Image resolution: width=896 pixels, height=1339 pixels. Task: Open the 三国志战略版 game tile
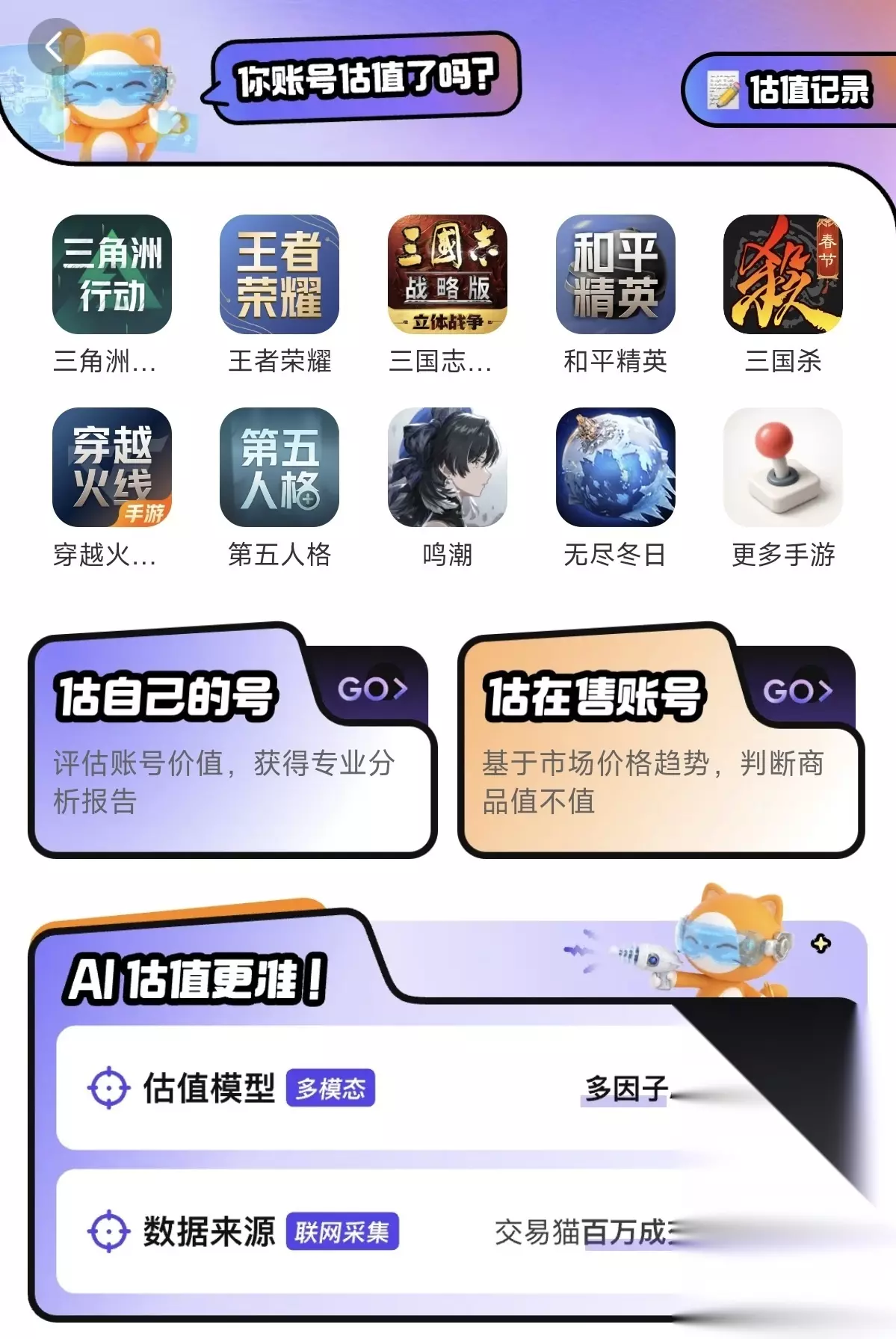pos(448,274)
